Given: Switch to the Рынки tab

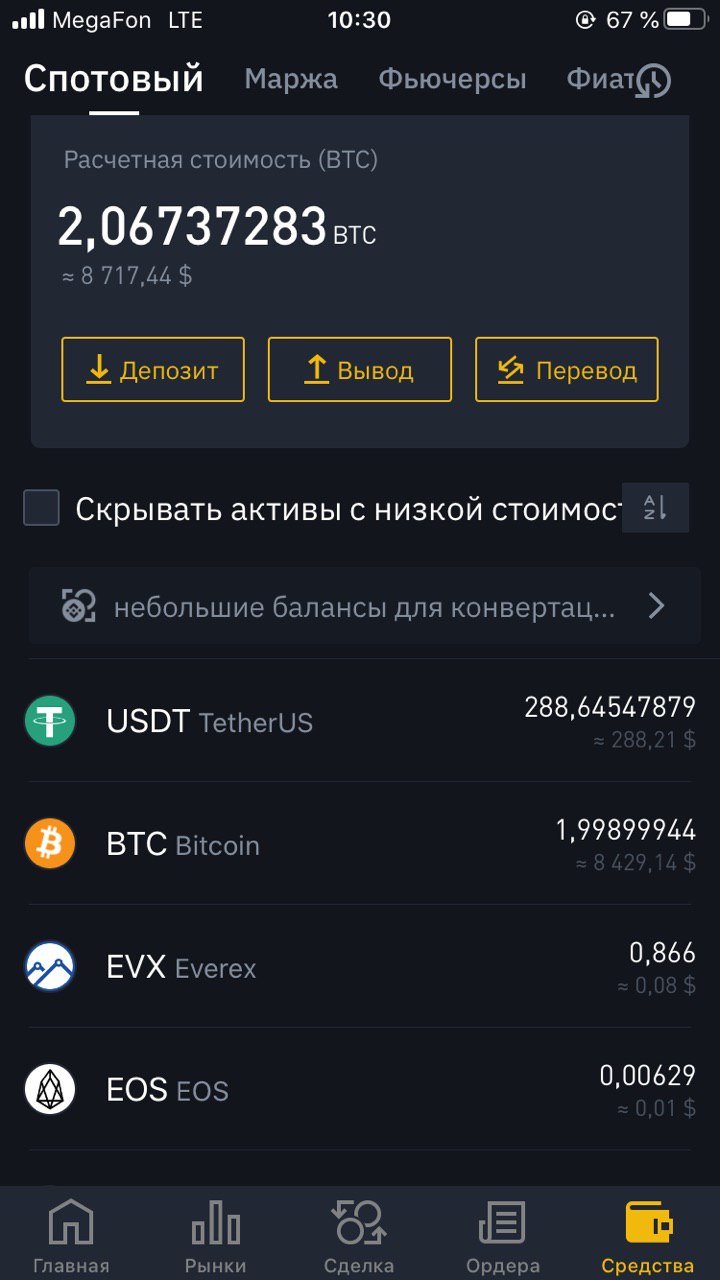Looking at the screenshot, I should (x=215, y=1236).
